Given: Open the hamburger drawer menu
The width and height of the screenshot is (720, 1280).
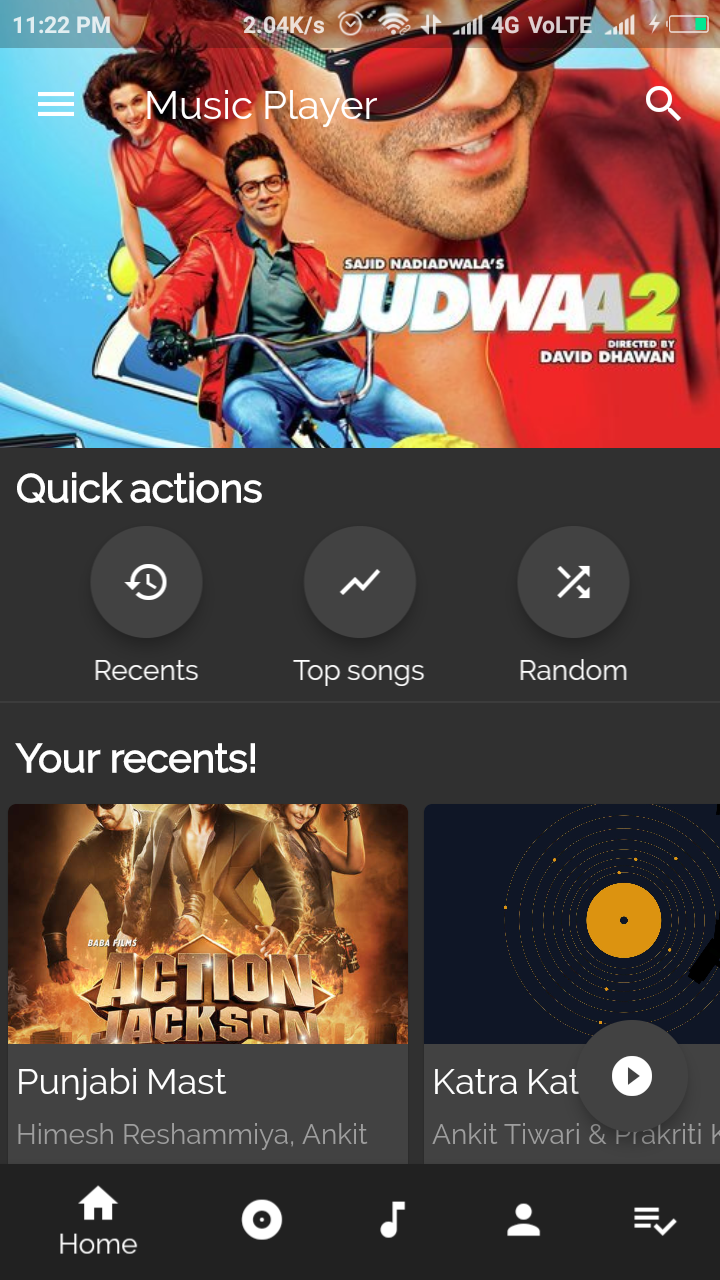Looking at the screenshot, I should [56, 104].
